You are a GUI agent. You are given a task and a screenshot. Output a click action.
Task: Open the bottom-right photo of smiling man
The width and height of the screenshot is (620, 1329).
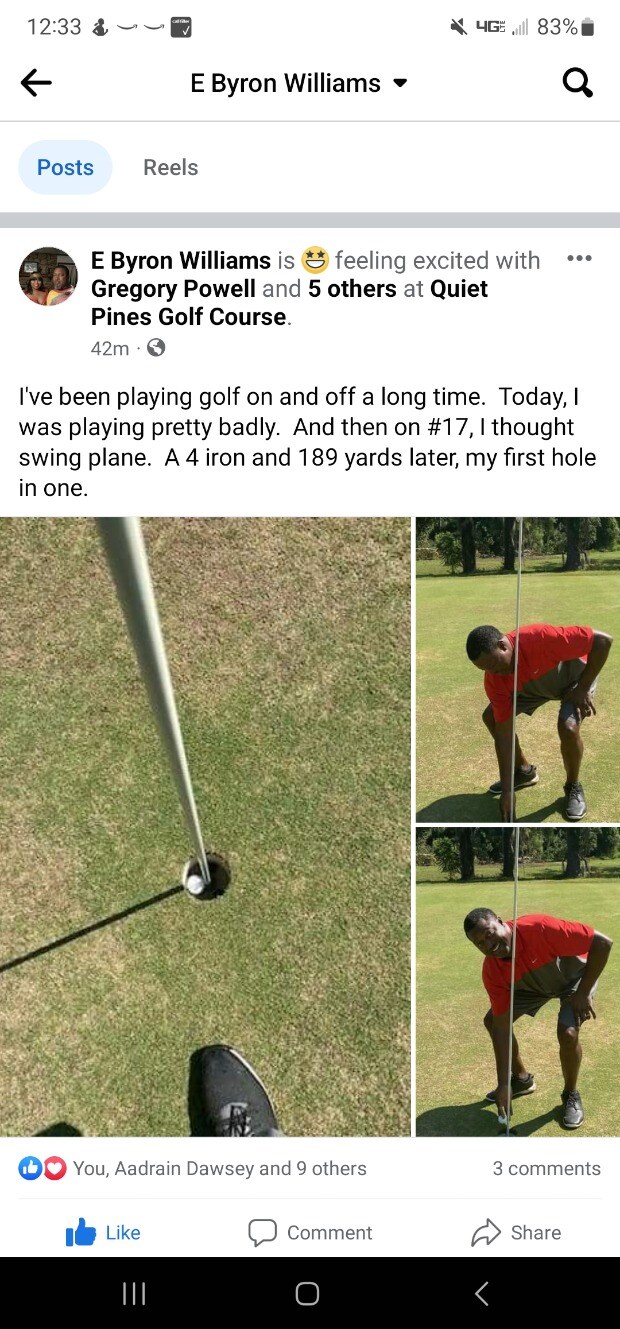tap(517, 981)
